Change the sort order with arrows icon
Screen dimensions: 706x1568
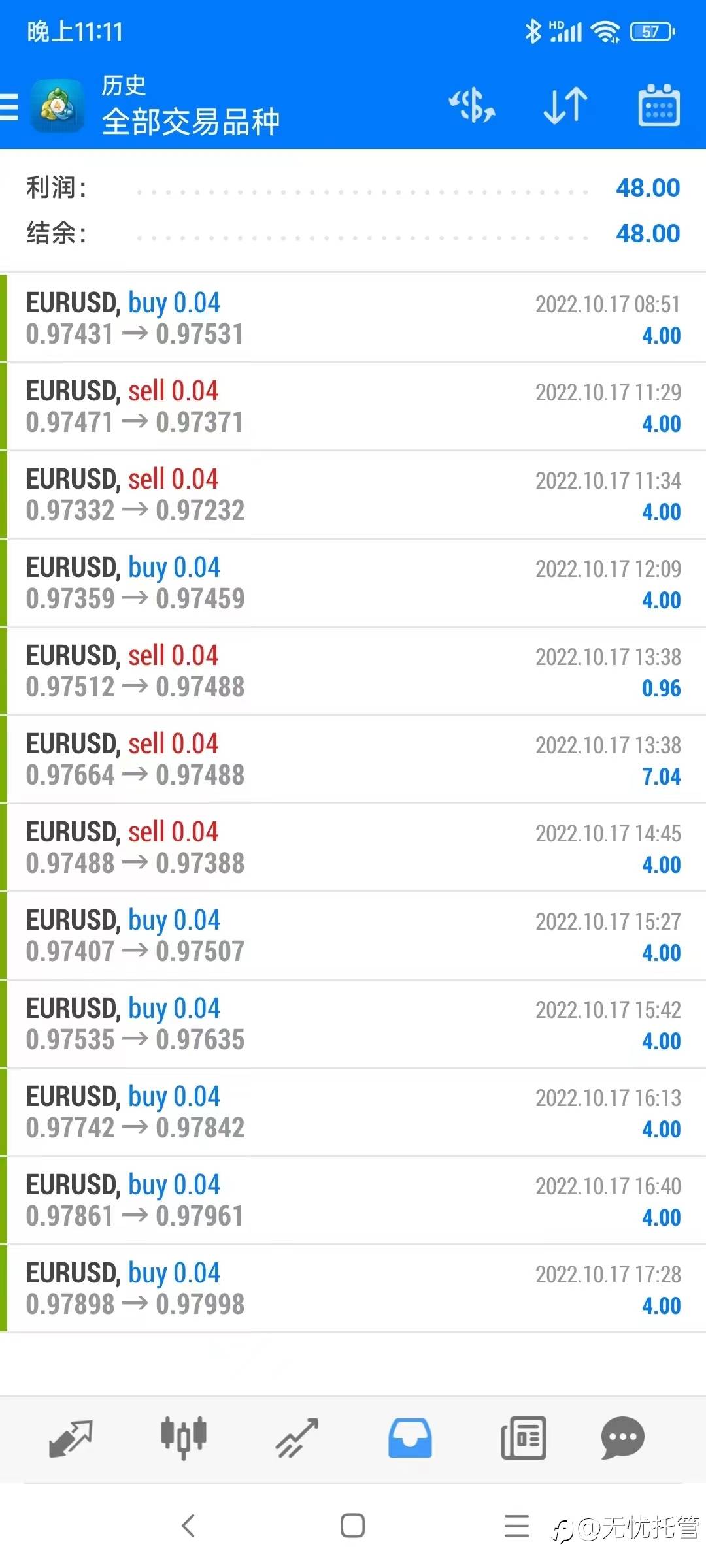pyautogui.click(x=565, y=105)
